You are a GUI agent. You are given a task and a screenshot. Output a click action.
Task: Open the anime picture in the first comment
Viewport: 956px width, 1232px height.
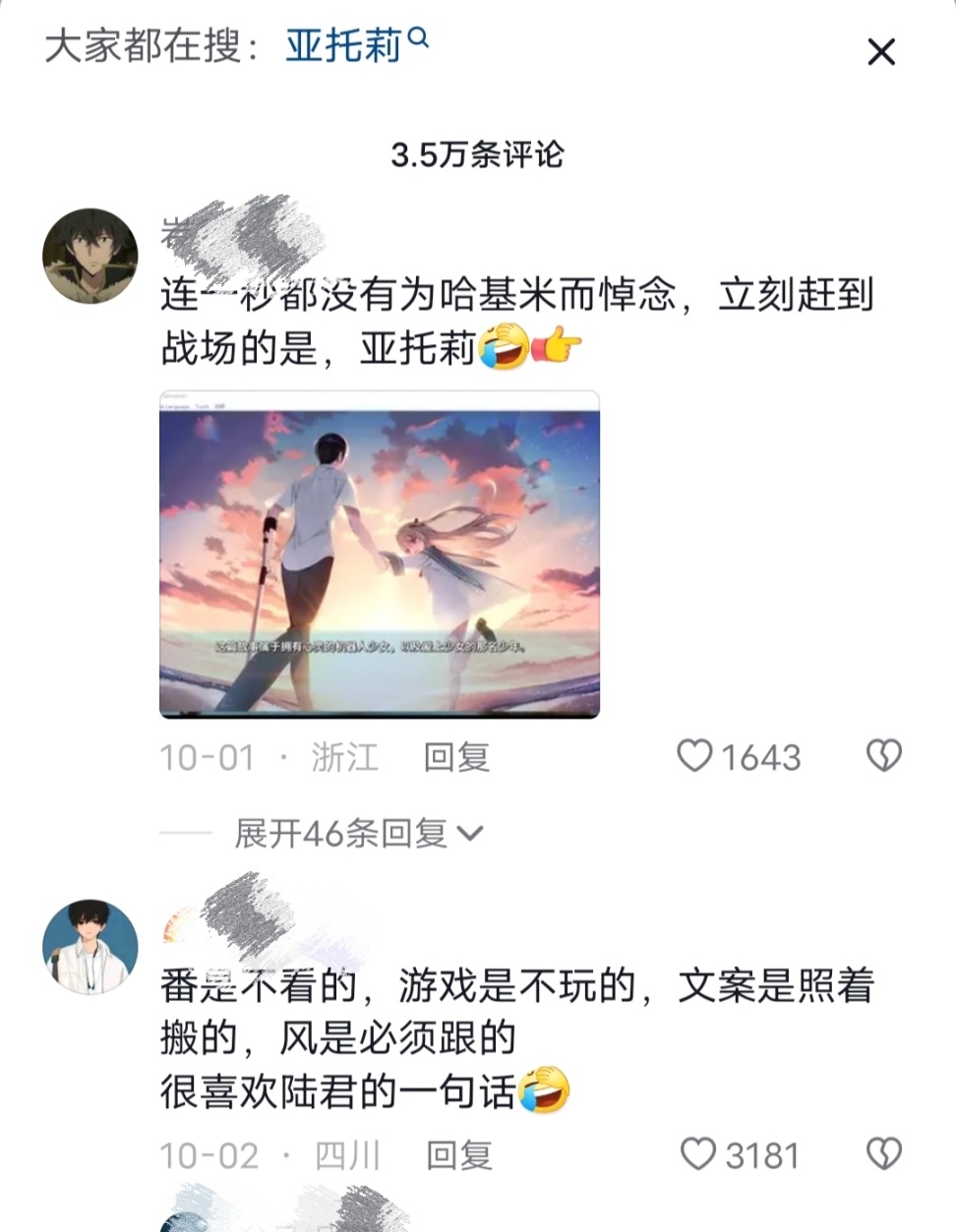380,555
